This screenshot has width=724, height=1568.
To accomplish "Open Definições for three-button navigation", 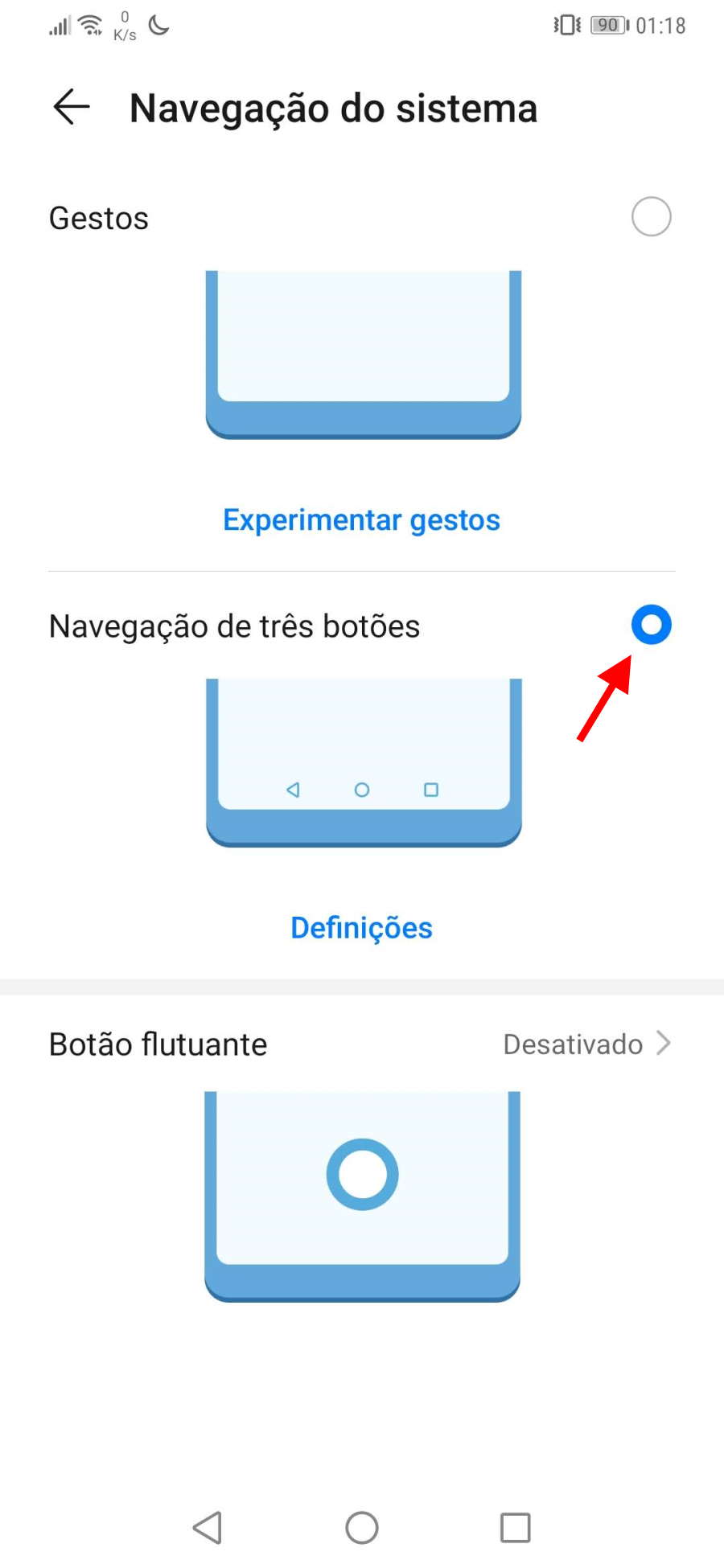I will pos(361,928).
